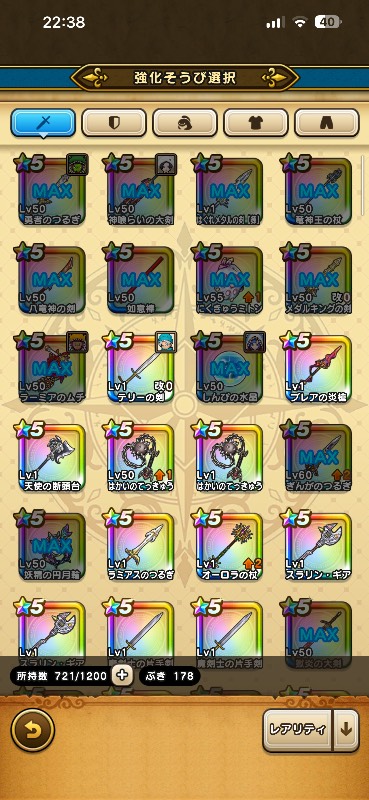Choose ブレアの炎槍 for enhancement
Image resolution: width=369 pixels, height=800 pixels.
point(318,368)
